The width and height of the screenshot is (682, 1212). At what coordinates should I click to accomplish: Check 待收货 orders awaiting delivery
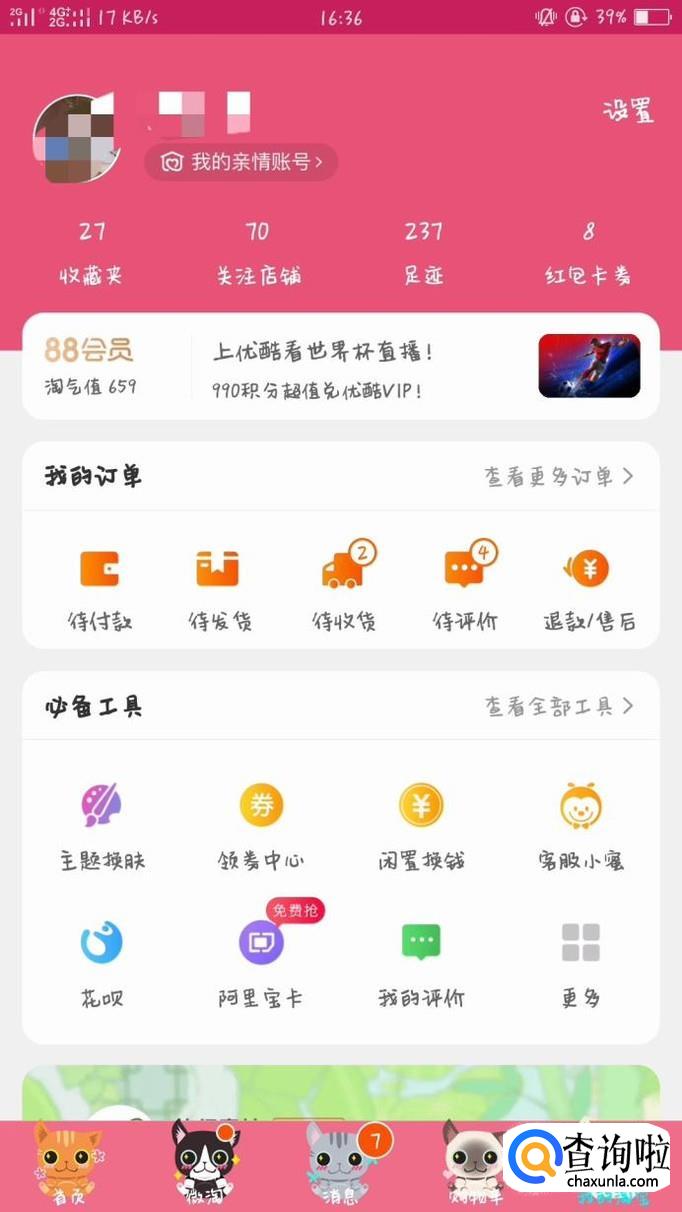coord(344,588)
